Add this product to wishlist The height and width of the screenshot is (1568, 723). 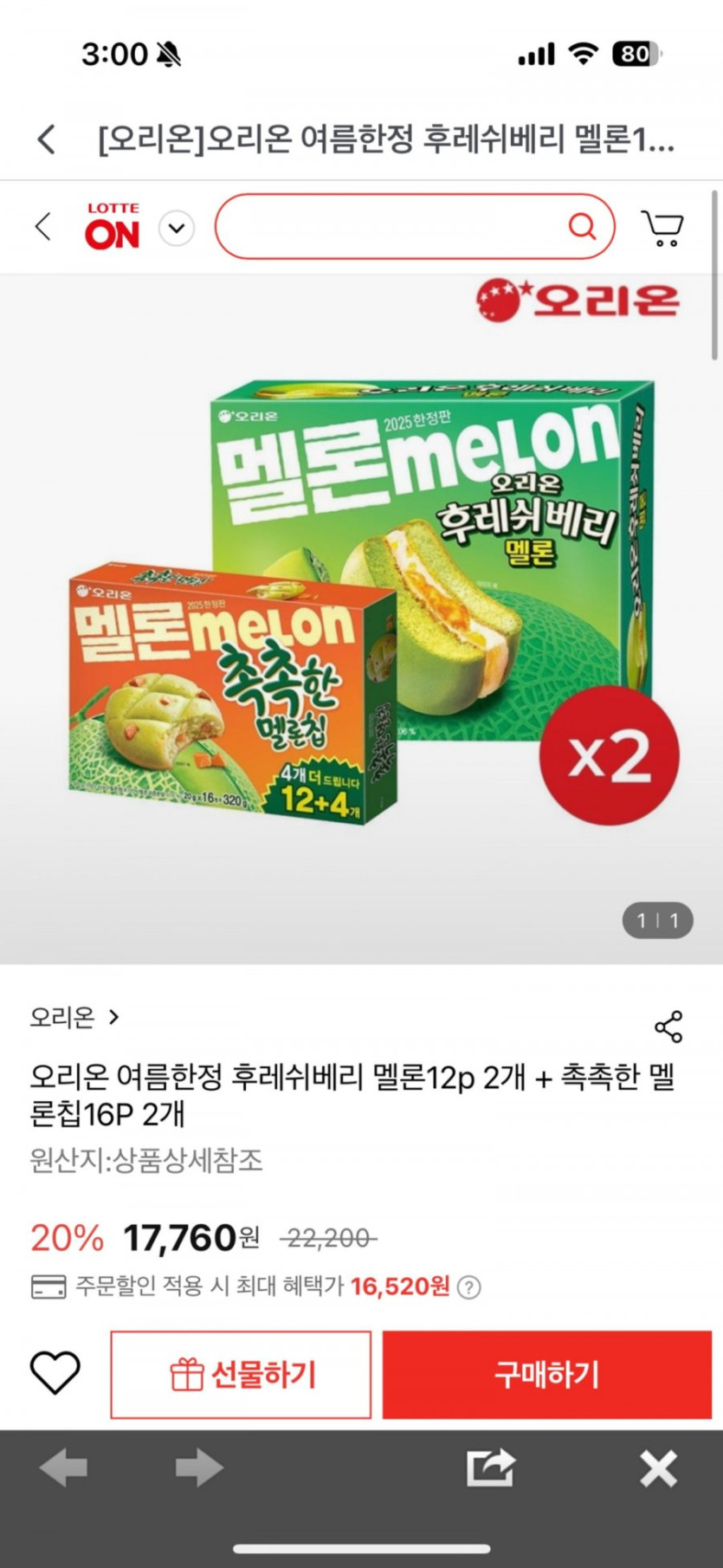click(x=55, y=1373)
